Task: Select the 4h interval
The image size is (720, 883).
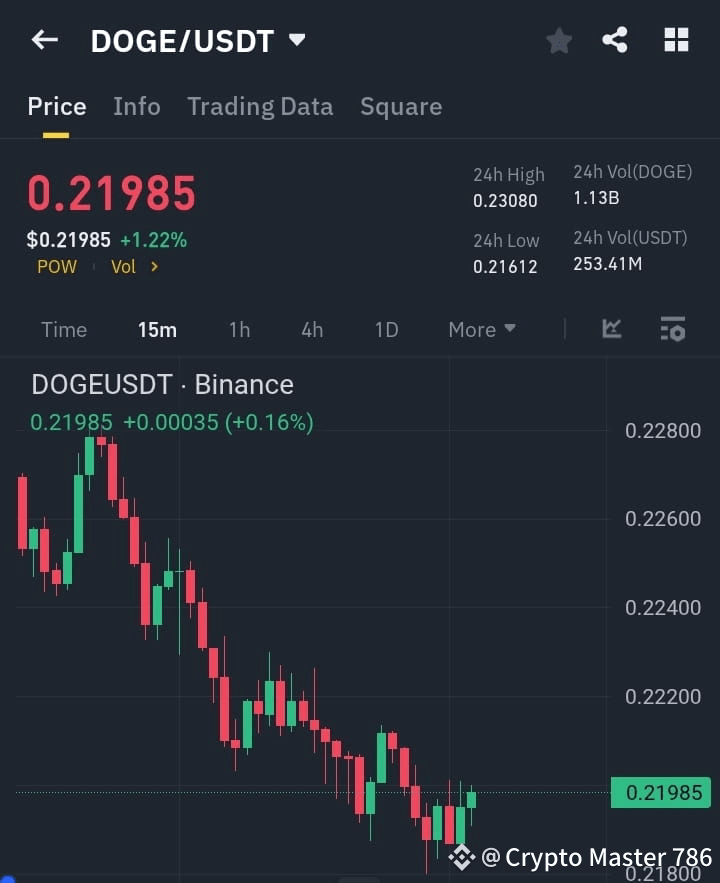Action: (x=312, y=329)
